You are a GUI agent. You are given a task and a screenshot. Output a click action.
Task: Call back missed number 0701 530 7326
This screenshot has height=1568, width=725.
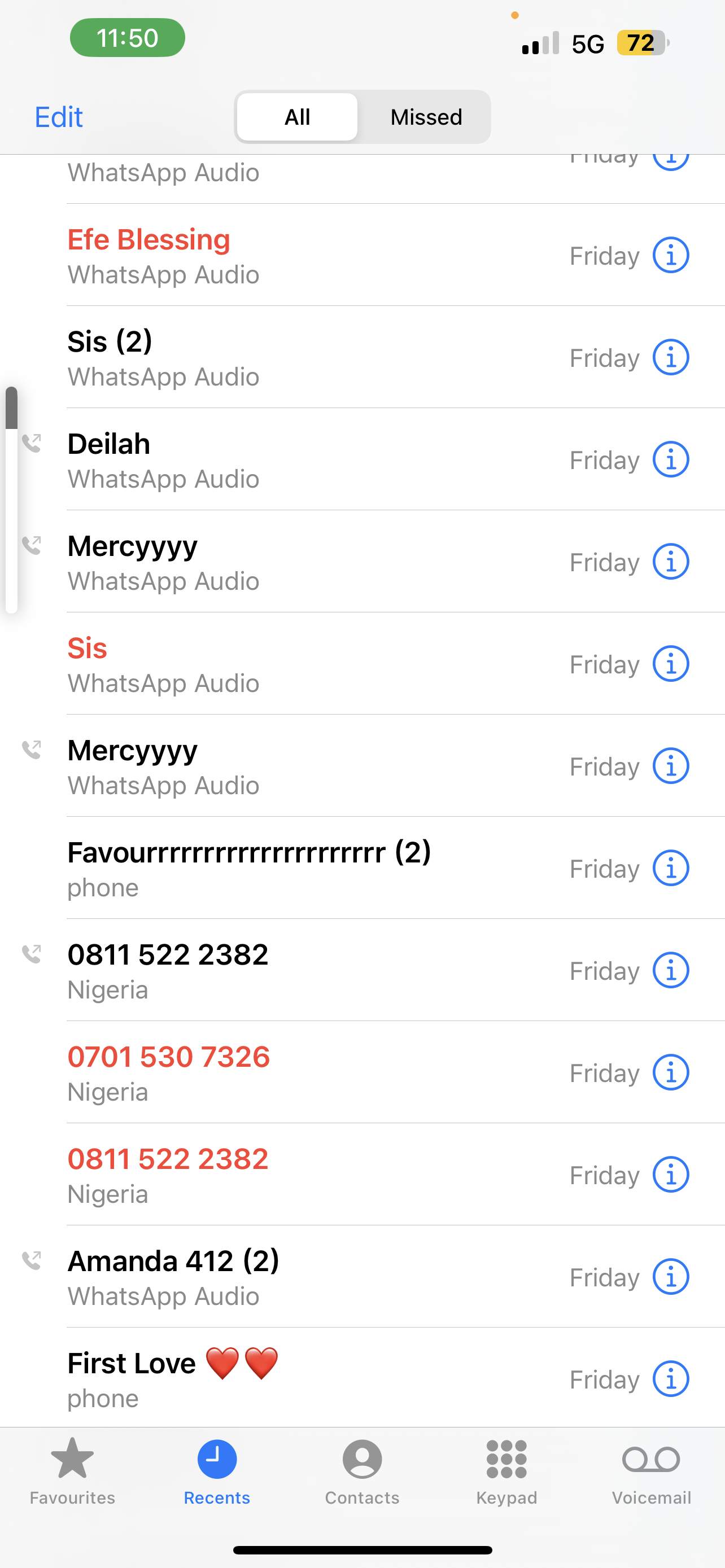coord(243,1073)
